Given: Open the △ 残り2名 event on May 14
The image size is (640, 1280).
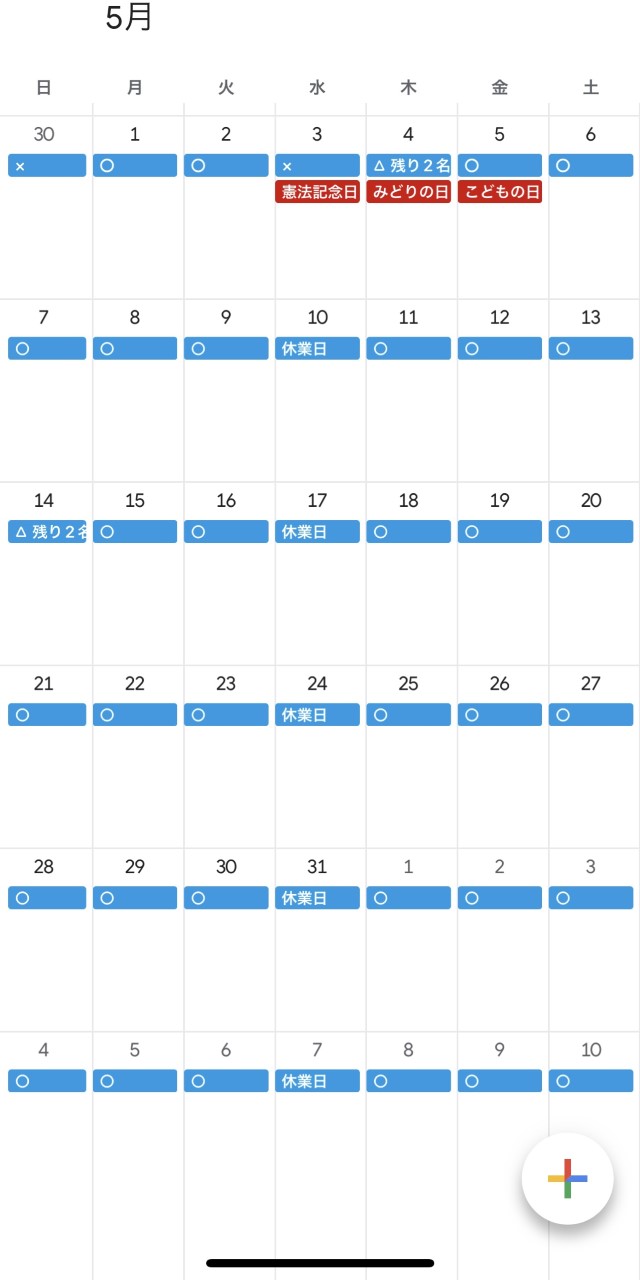Looking at the screenshot, I should (x=47, y=532).
